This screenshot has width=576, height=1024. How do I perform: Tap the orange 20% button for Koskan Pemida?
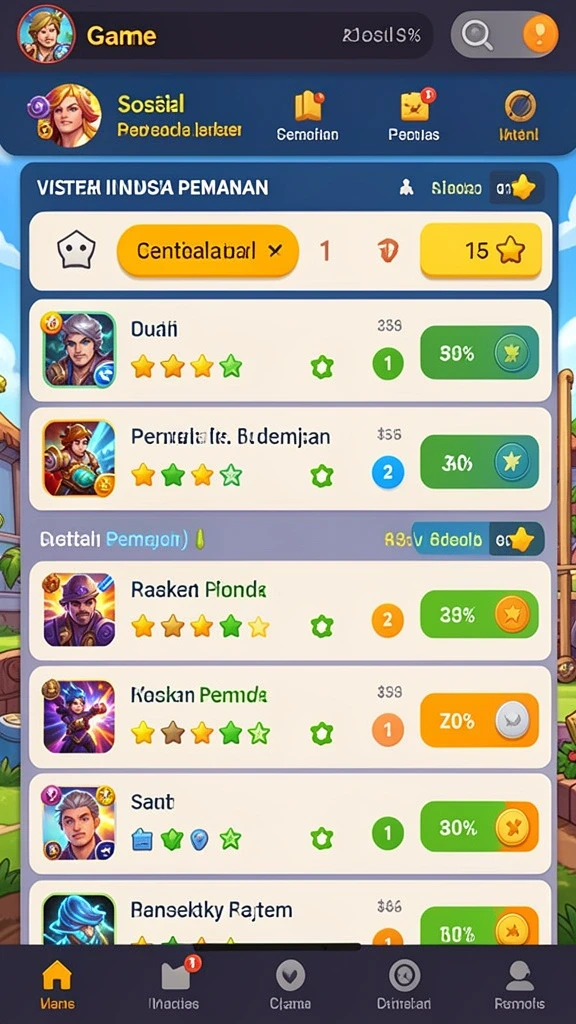[479, 720]
